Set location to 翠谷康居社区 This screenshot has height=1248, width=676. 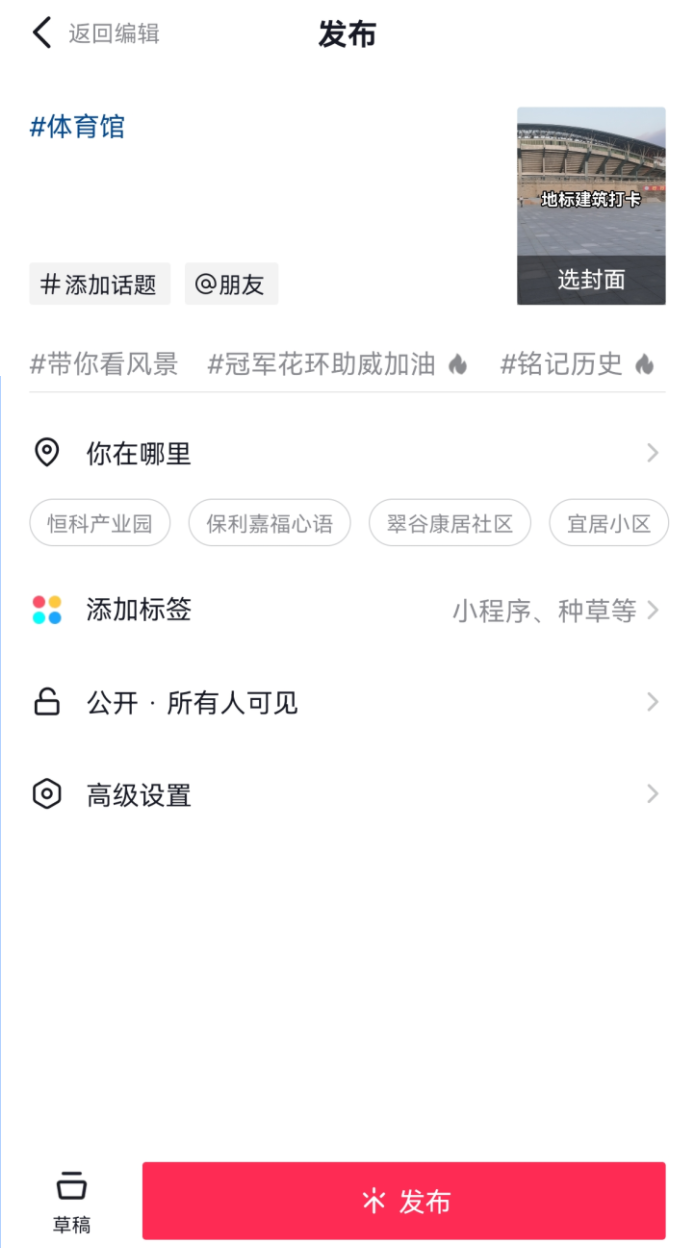[x=450, y=523]
